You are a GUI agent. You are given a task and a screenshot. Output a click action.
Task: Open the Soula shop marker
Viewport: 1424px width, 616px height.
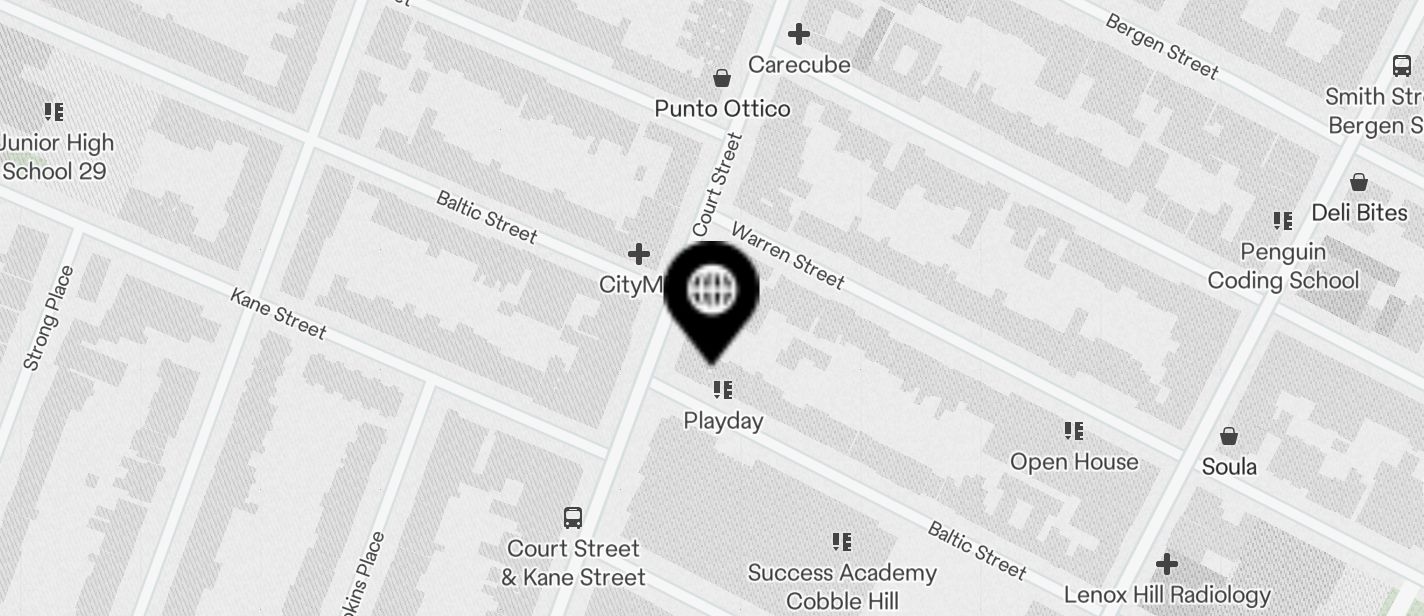click(1229, 437)
